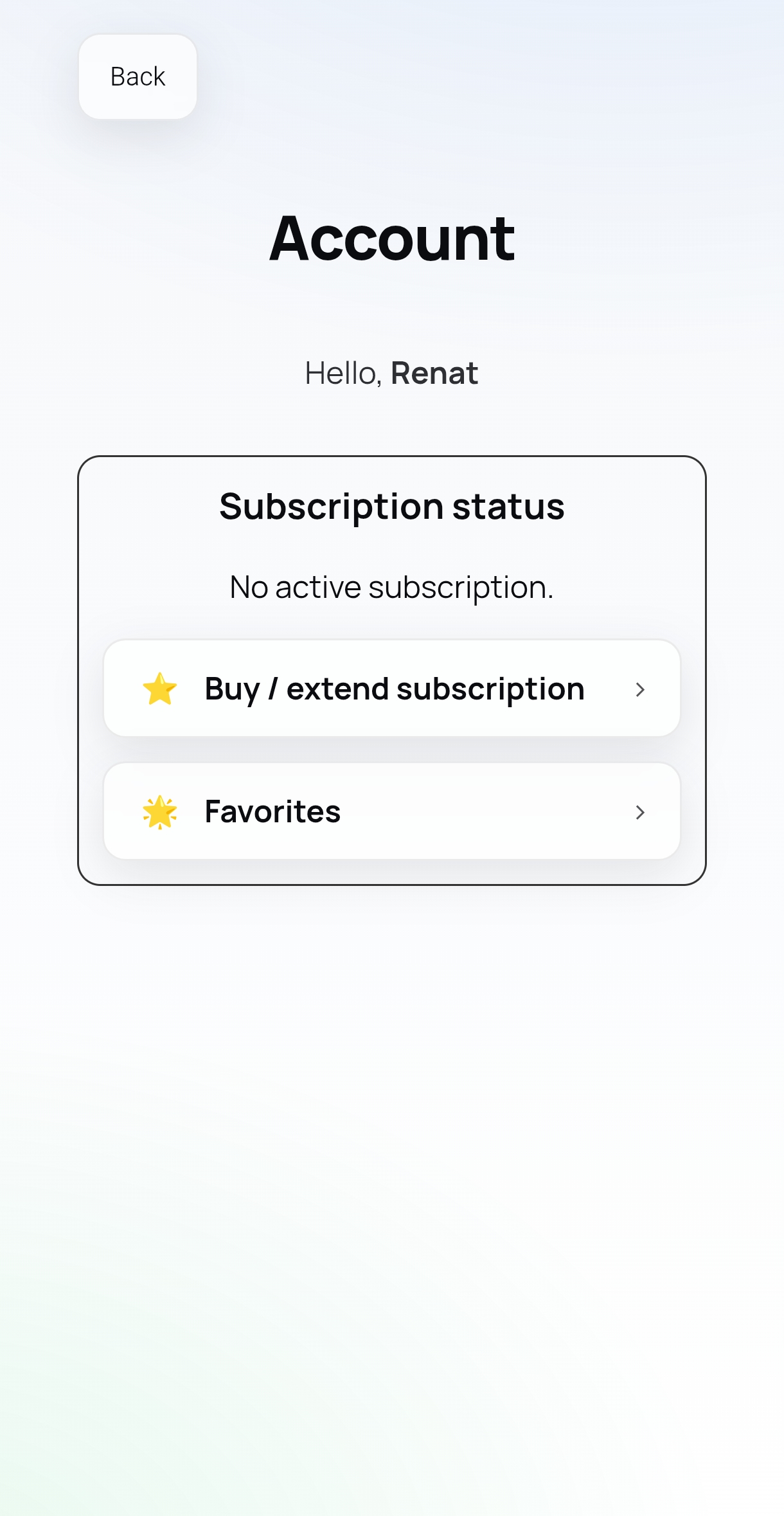Click the No active subscription message
This screenshot has height=1516, width=784.
click(x=391, y=586)
